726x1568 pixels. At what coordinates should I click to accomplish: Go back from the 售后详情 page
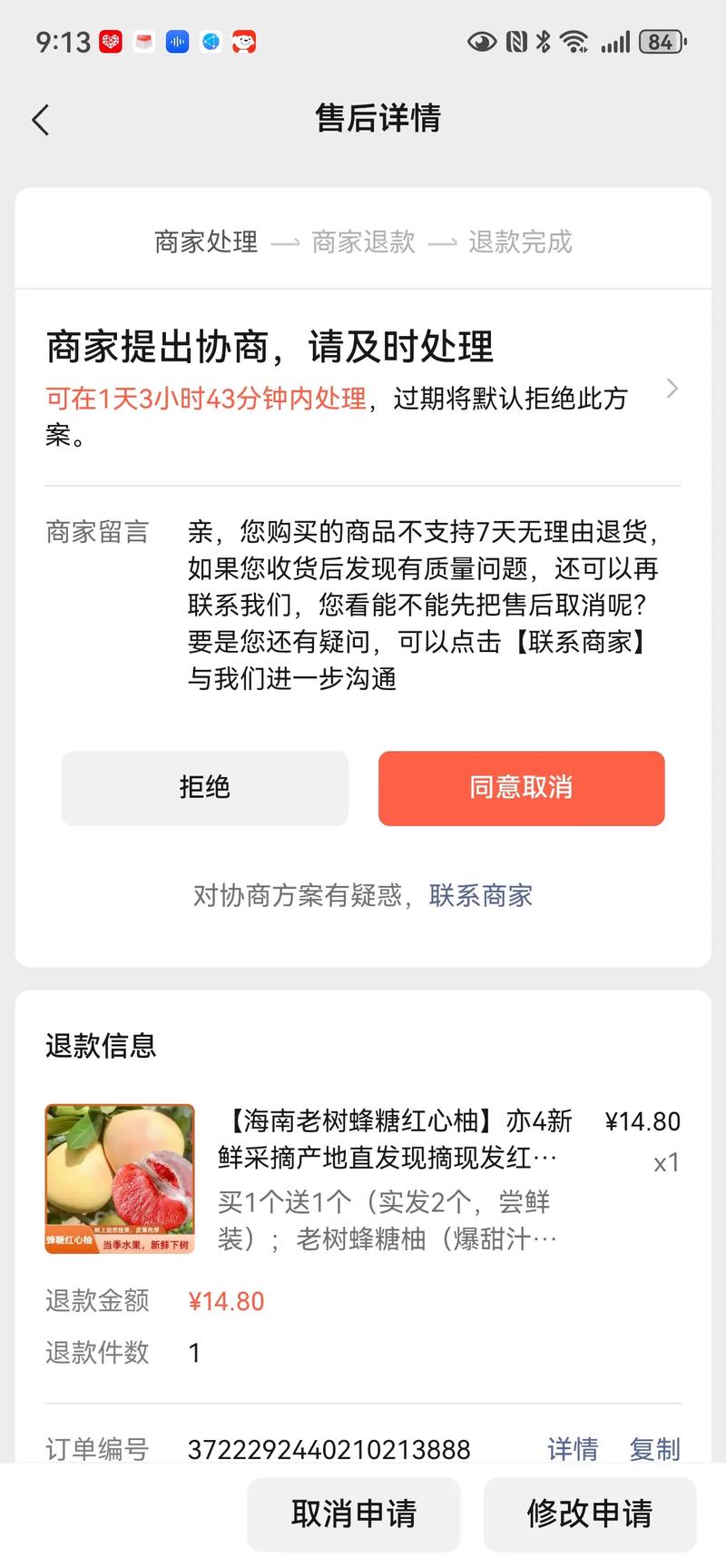(x=41, y=120)
